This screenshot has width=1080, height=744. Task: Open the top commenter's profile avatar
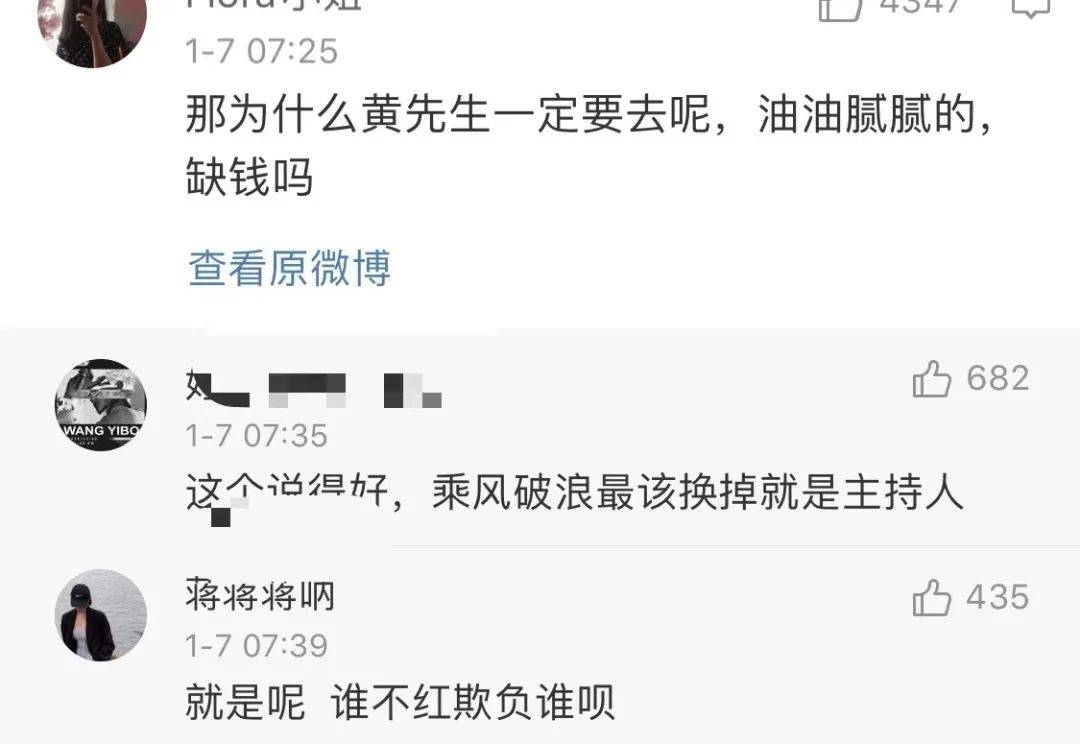pos(92,25)
